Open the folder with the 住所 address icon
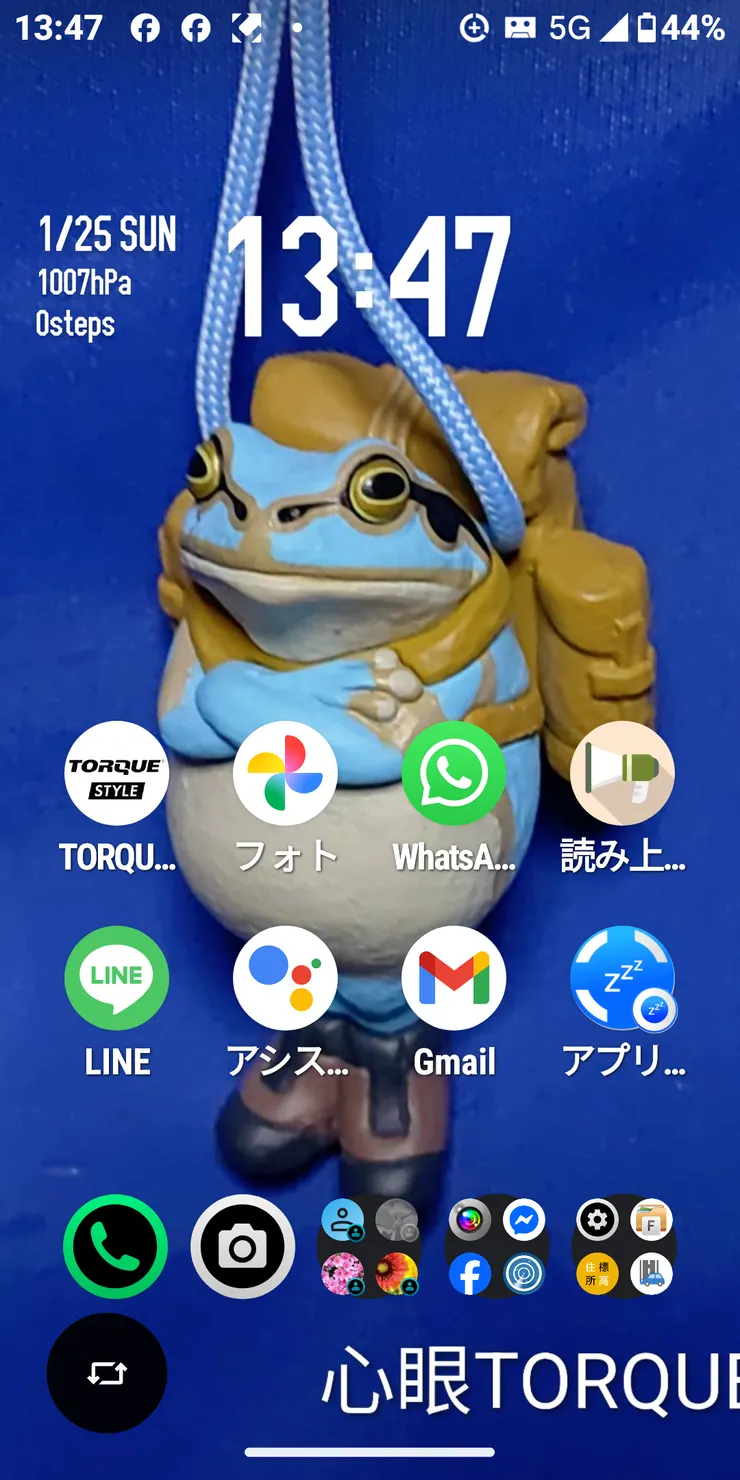Screen dimensions: 740x1480 coord(596,1274)
